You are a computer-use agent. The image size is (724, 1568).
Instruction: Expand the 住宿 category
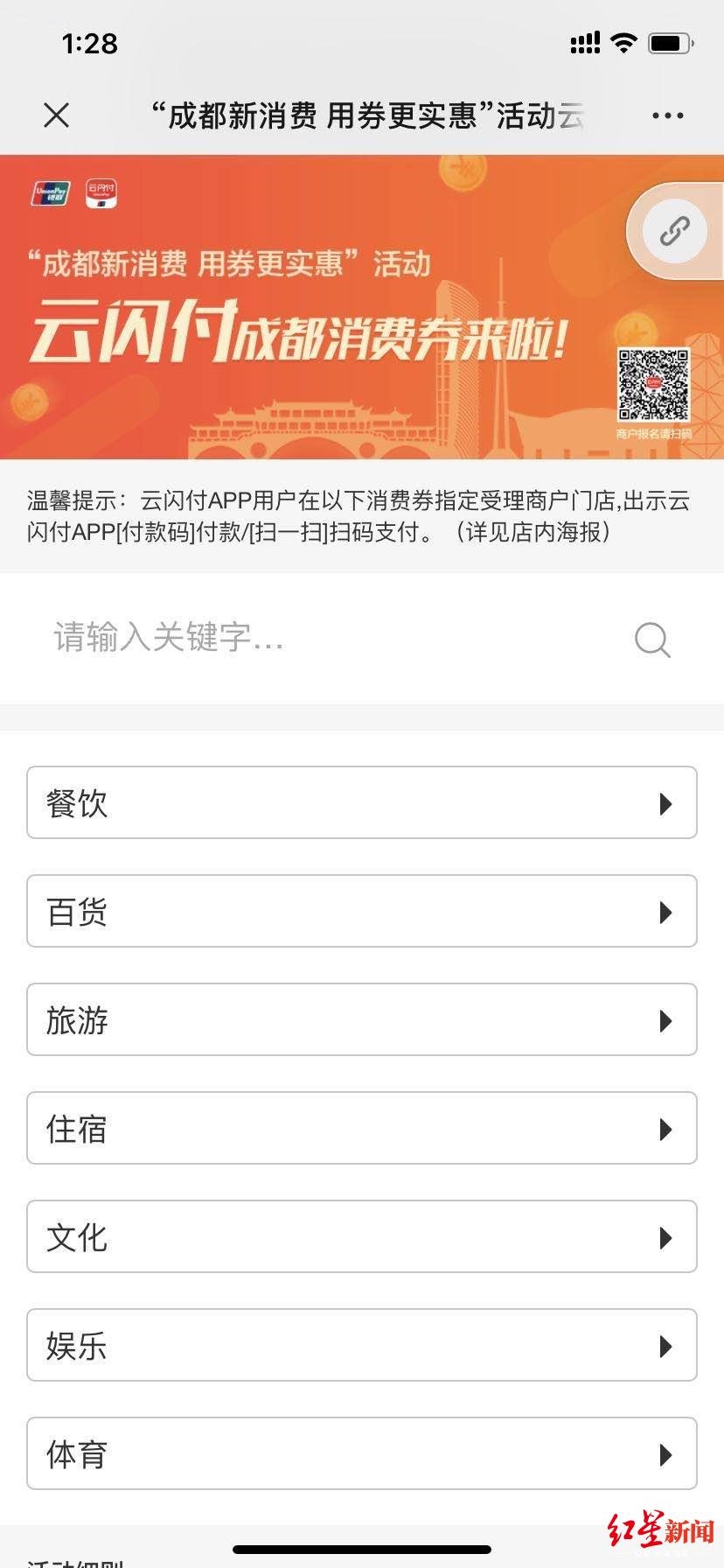pos(362,1128)
